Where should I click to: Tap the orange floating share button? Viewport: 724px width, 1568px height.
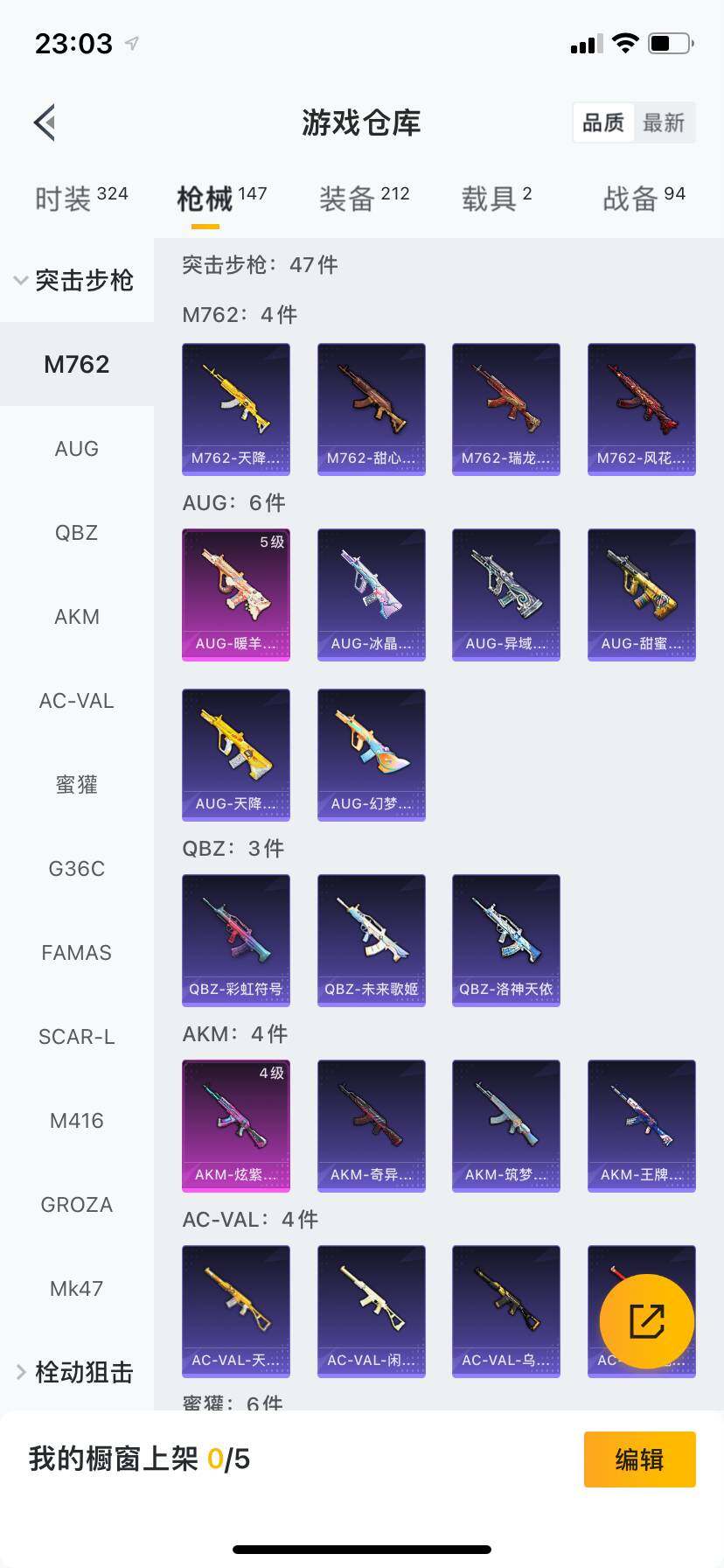(647, 1321)
